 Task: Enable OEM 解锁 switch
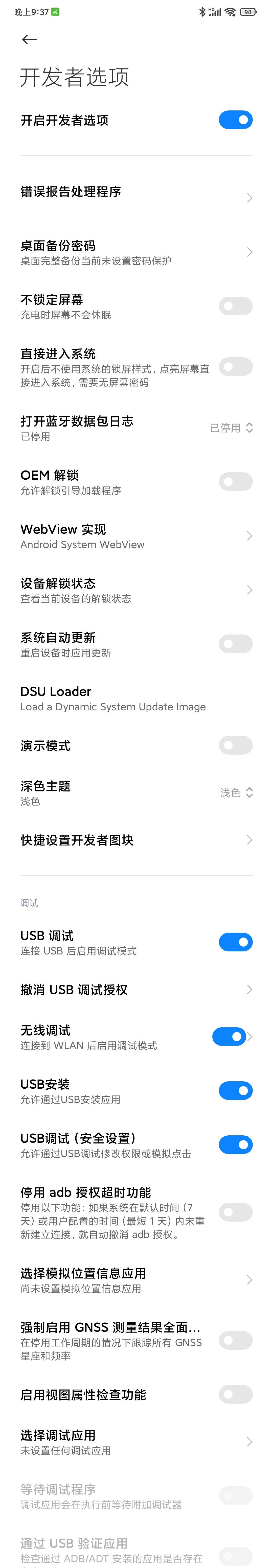click(x=235, y=481)
